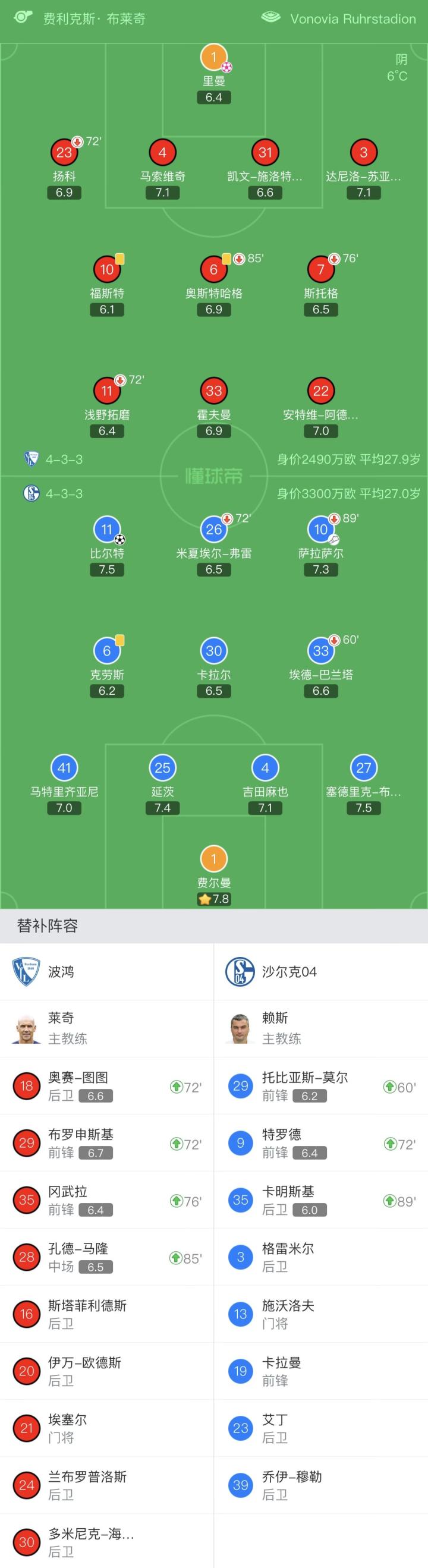Open substitute 奥赛-图图's row

pyautogui.click(x=106, y=1086)
